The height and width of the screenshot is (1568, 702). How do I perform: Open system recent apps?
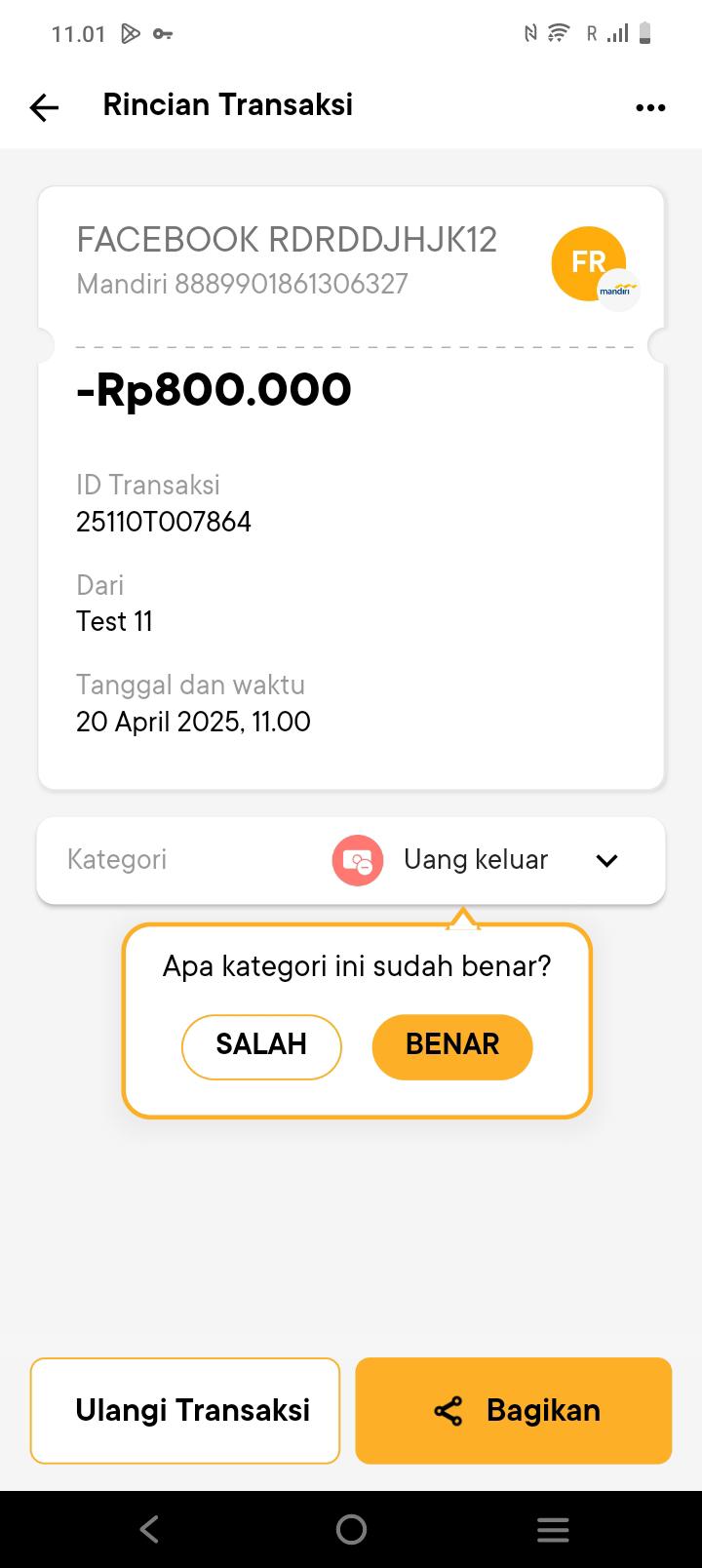[552, 1529]
